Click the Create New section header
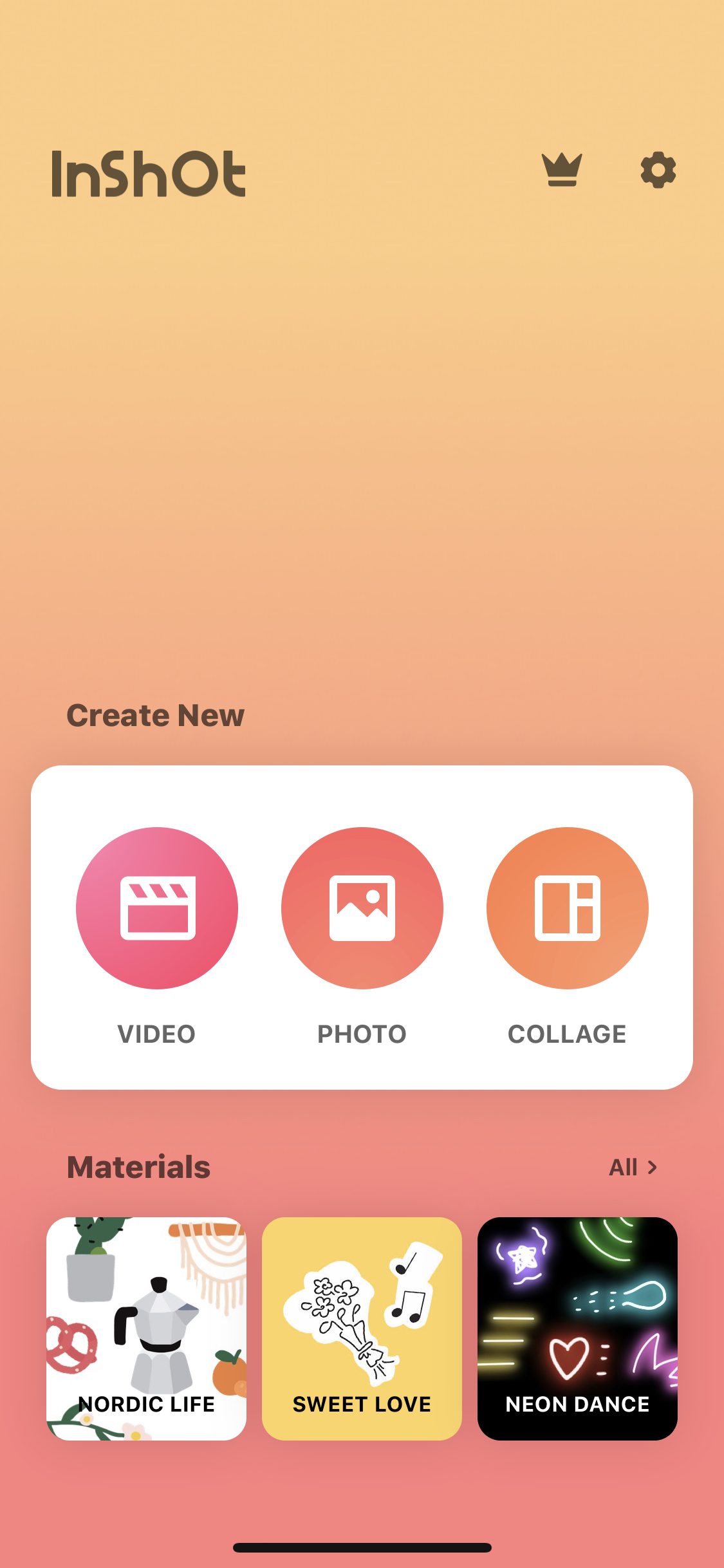 155,714
